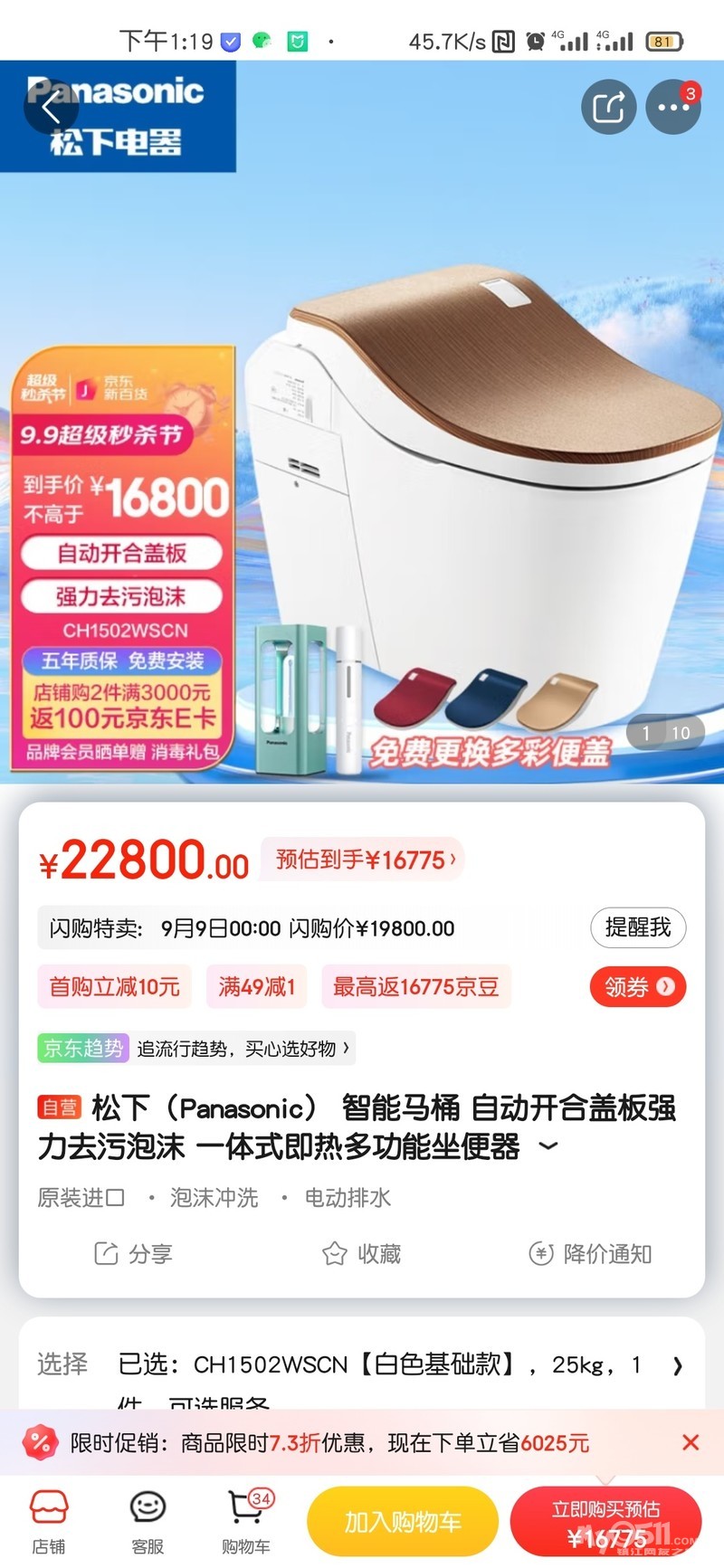Open the three-dot more menu

673,107
